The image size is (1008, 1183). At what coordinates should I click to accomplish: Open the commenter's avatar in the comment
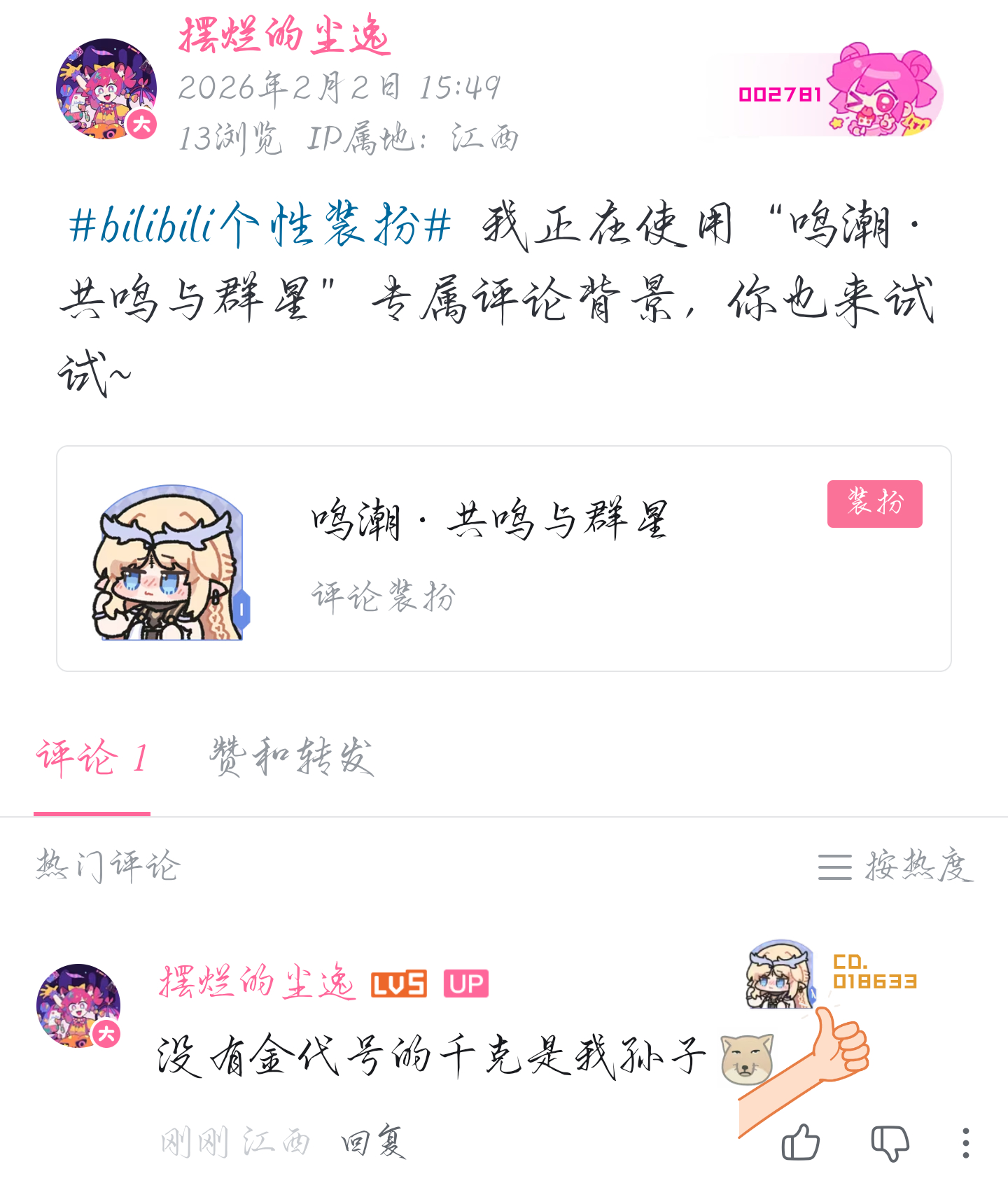coord(78,1005)
